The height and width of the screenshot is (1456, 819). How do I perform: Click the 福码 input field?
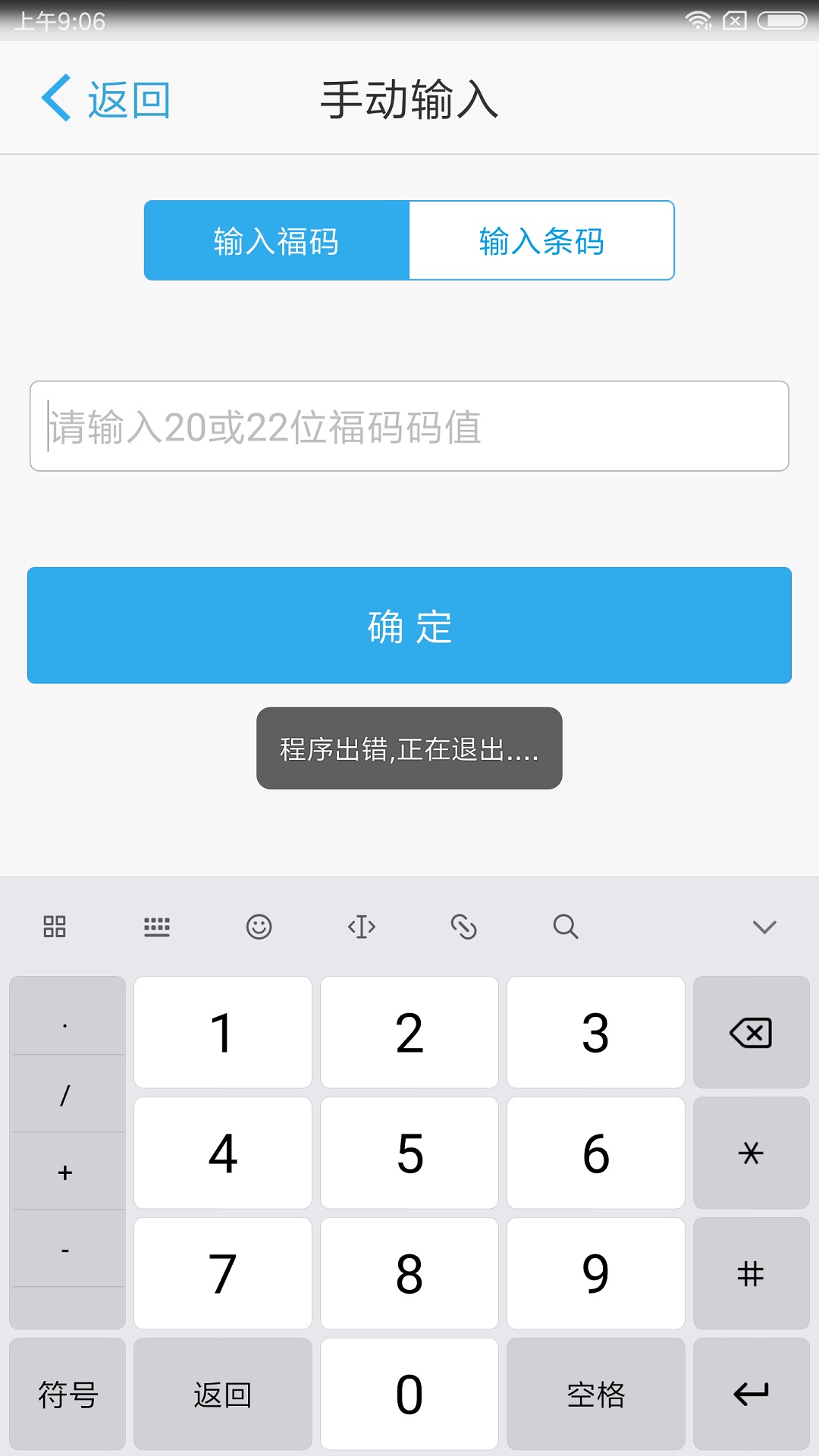click(x=409, y=427)
